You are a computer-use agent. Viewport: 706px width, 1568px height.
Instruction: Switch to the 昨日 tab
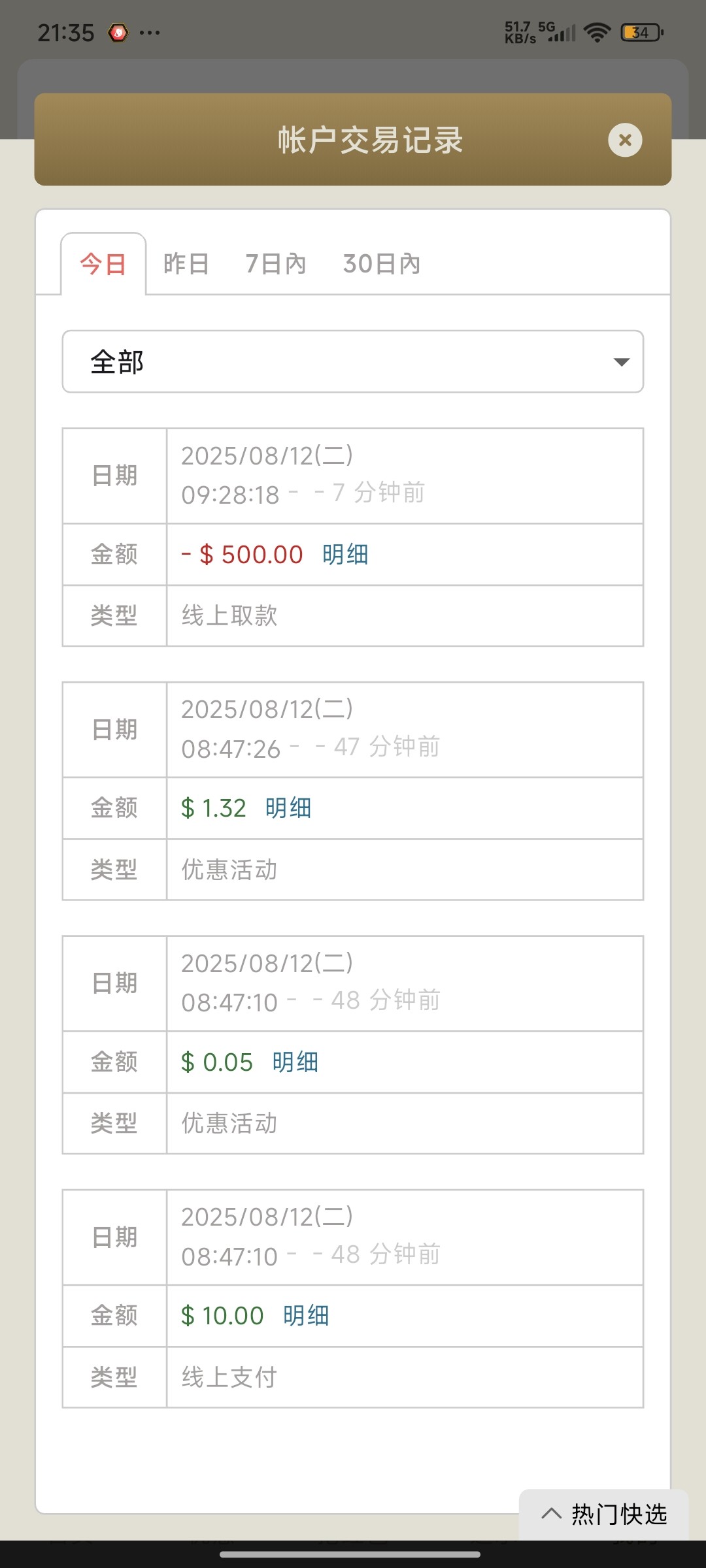point(186,265)
